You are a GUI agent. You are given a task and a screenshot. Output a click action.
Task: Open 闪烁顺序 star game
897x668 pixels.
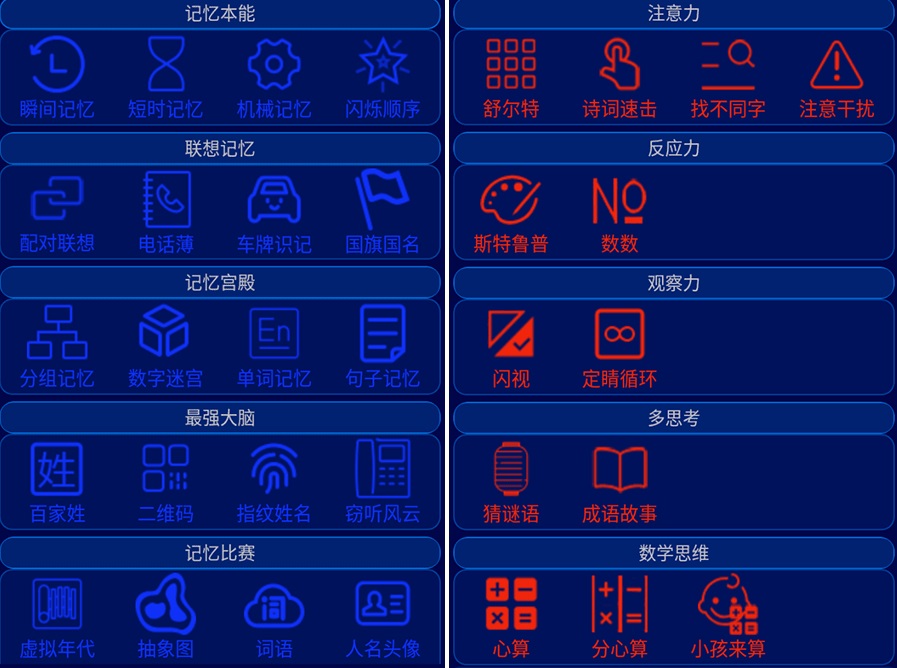pyautogui.click(x=383, y=78)
